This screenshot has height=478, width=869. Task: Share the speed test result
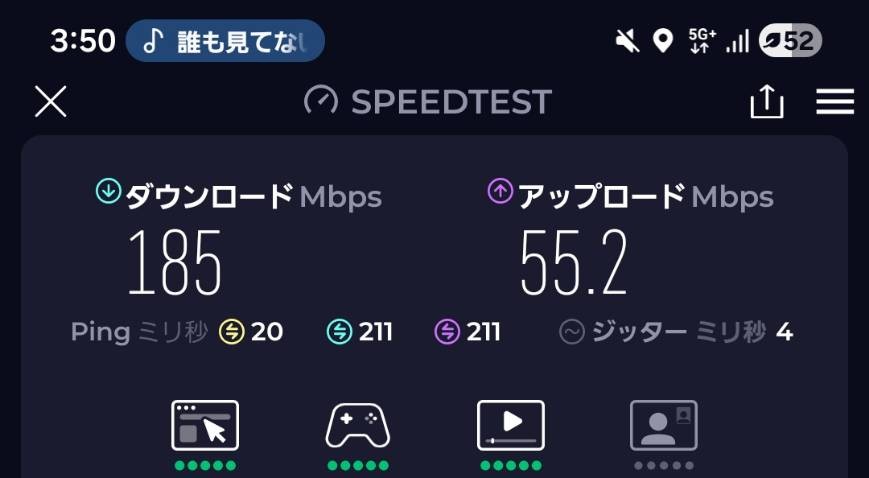tap(767, 101)
